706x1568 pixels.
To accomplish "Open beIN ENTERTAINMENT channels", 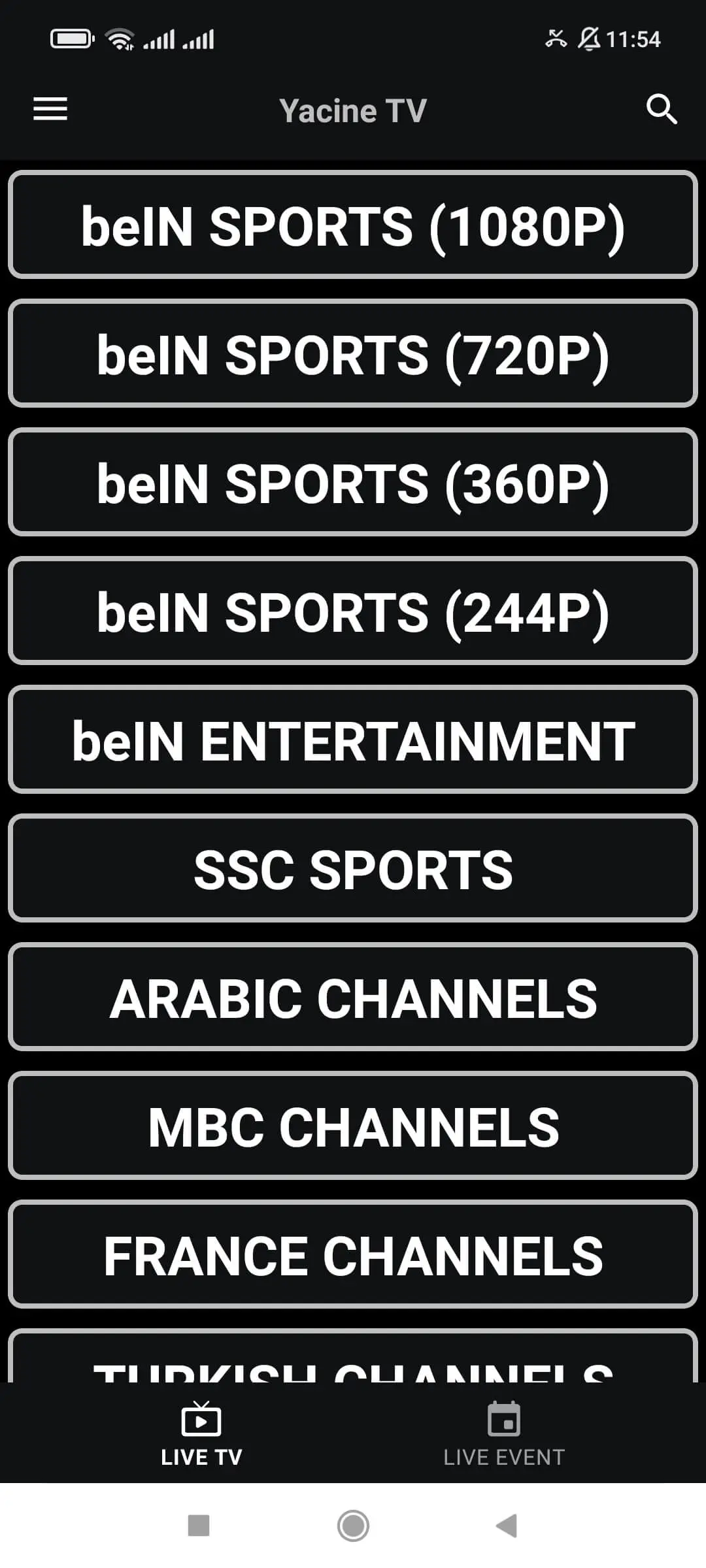I will [353, 740].
